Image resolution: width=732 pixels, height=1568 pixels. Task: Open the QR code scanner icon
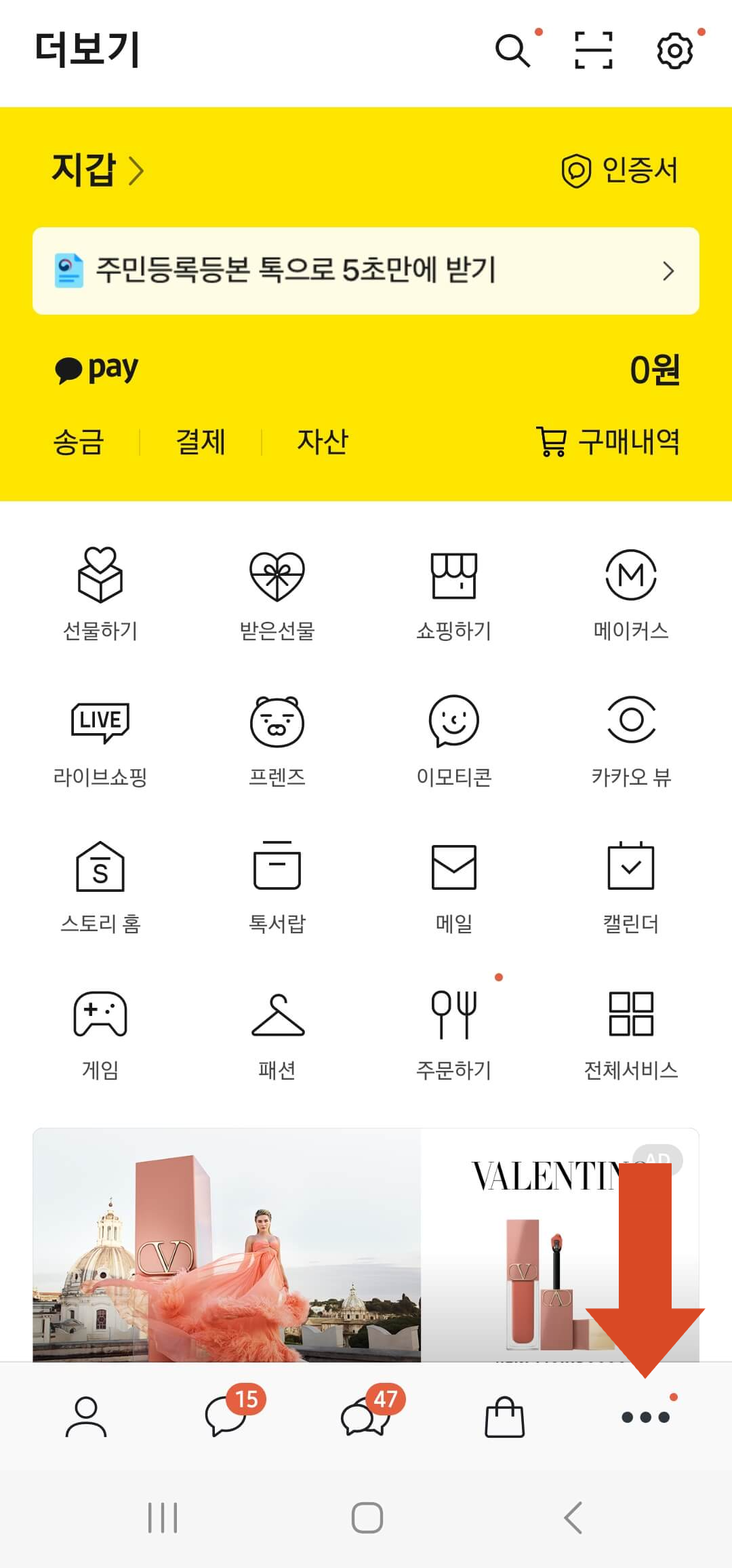[595, 51]
